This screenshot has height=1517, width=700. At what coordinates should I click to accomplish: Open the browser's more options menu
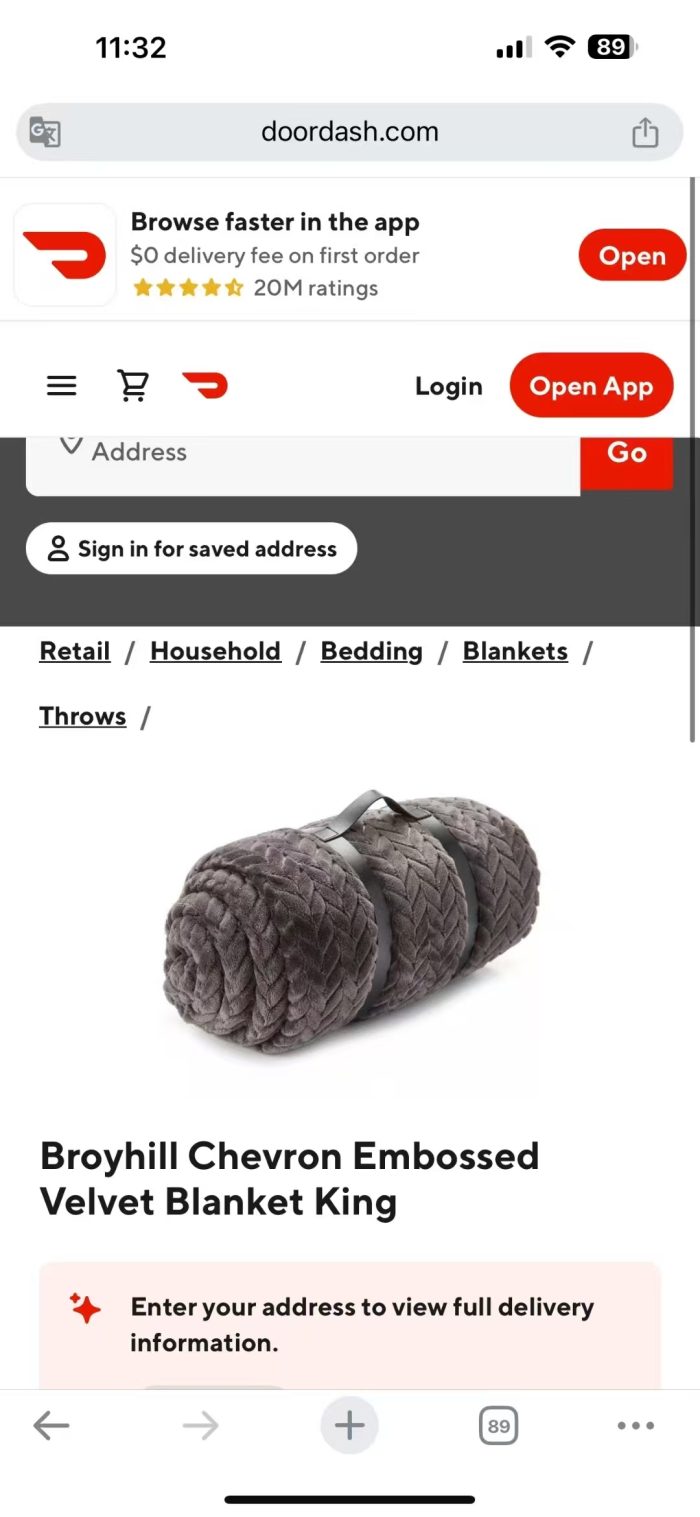point(636,1426)
